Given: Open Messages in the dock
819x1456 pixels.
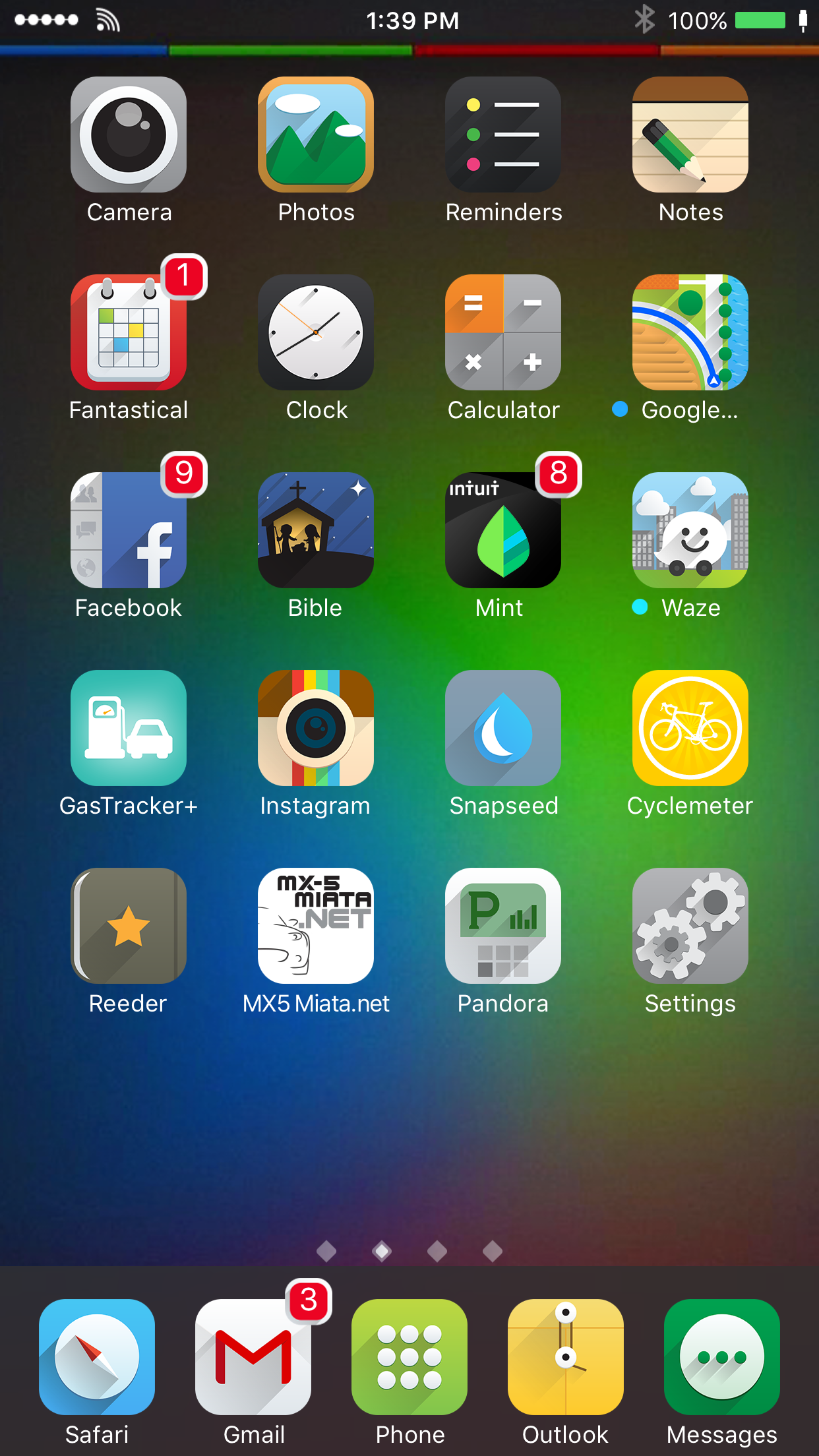Looking at the screenshot, I should point(722,1357).
